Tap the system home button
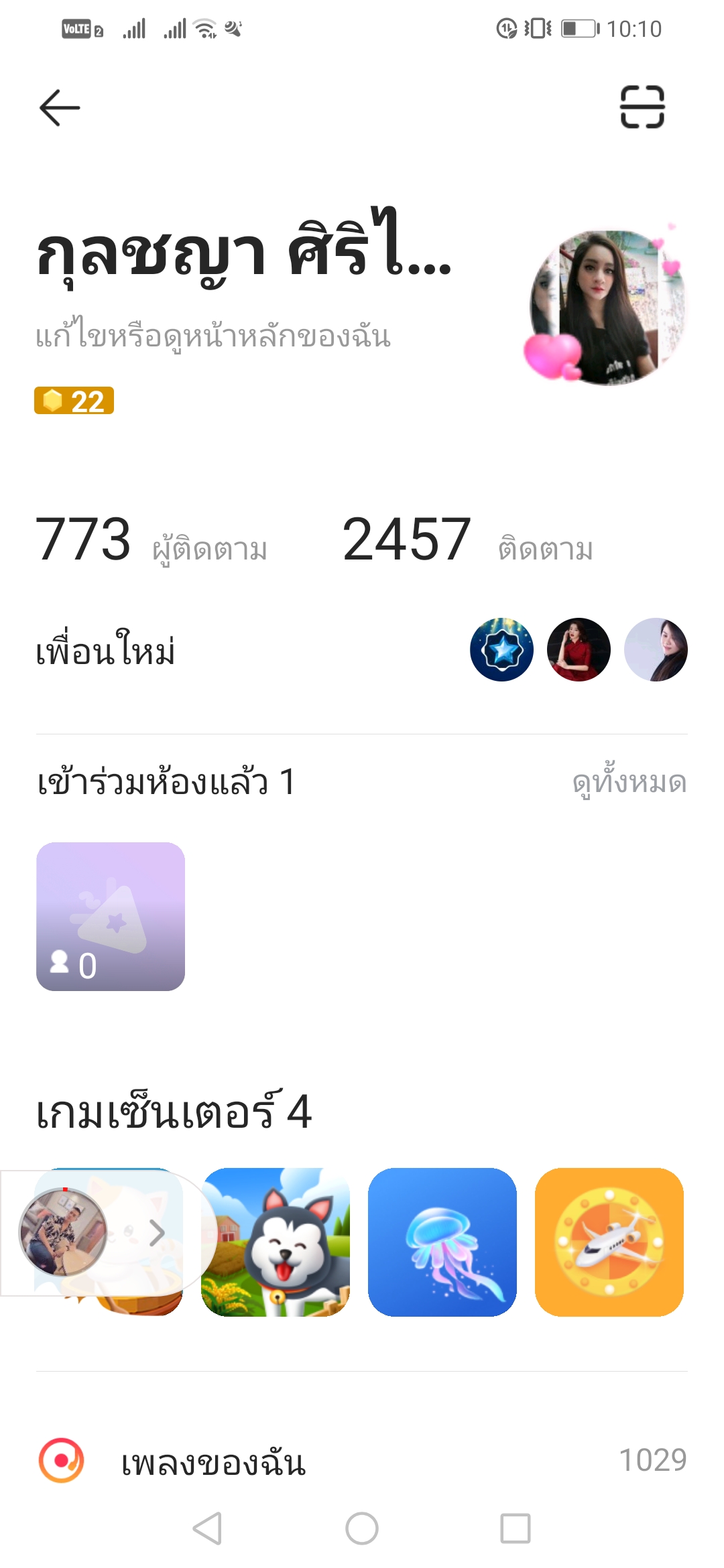This screenshot has height=1568, width=724. tap(362, 1528)
